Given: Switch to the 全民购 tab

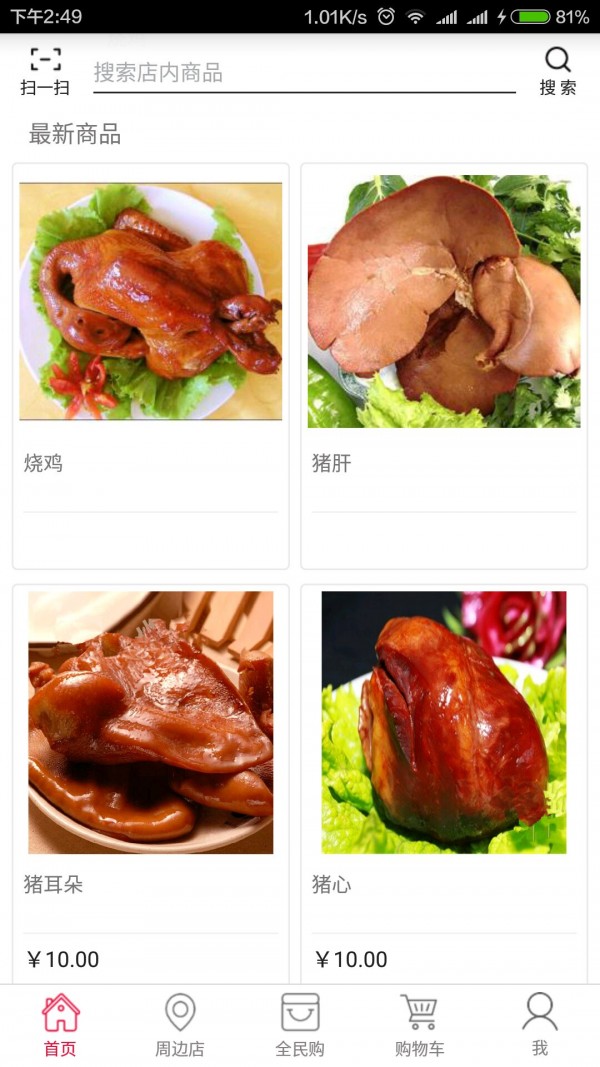Looking at the screenshot, I should click(300, 1026).
